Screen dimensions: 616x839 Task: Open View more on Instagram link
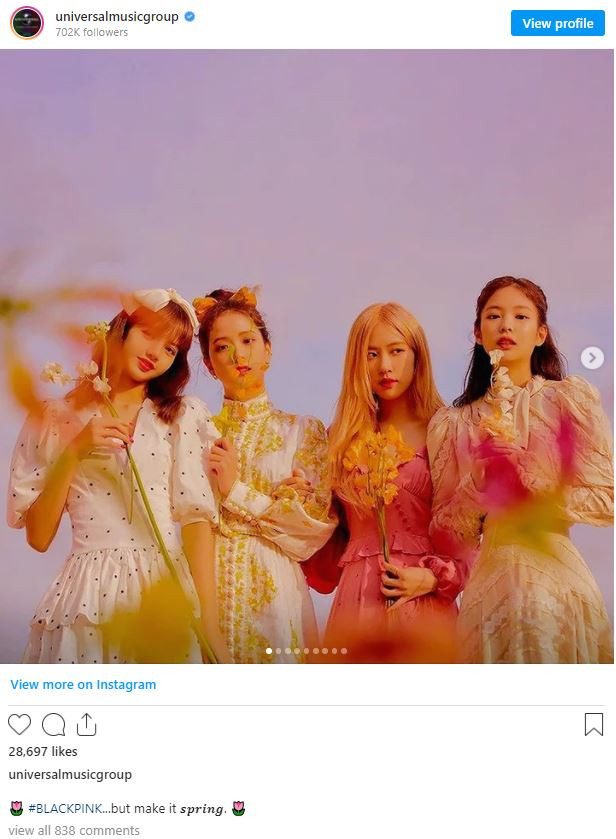click(x=83, y=685)
